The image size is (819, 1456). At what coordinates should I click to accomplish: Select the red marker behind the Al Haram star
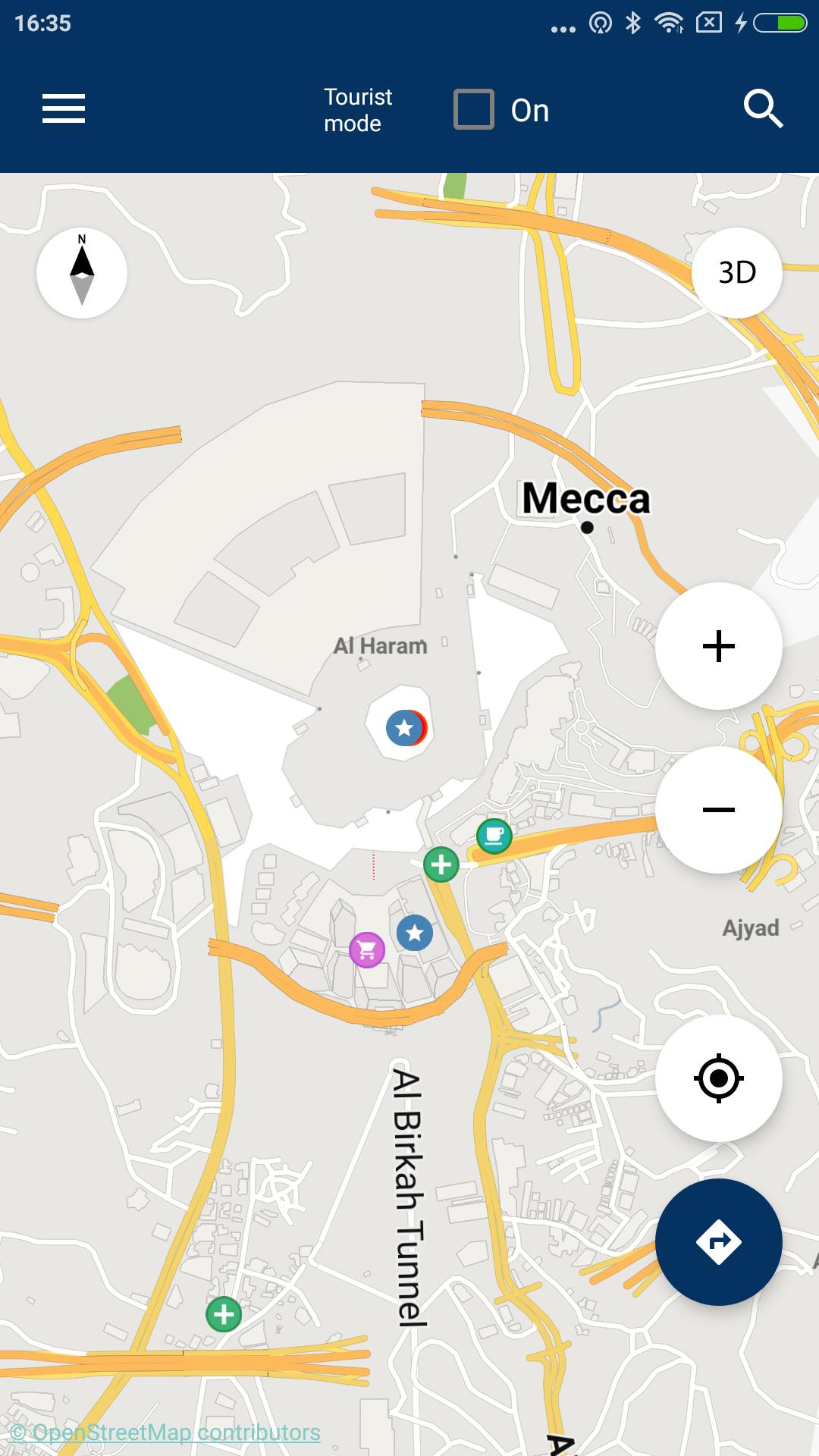(422, 730)
